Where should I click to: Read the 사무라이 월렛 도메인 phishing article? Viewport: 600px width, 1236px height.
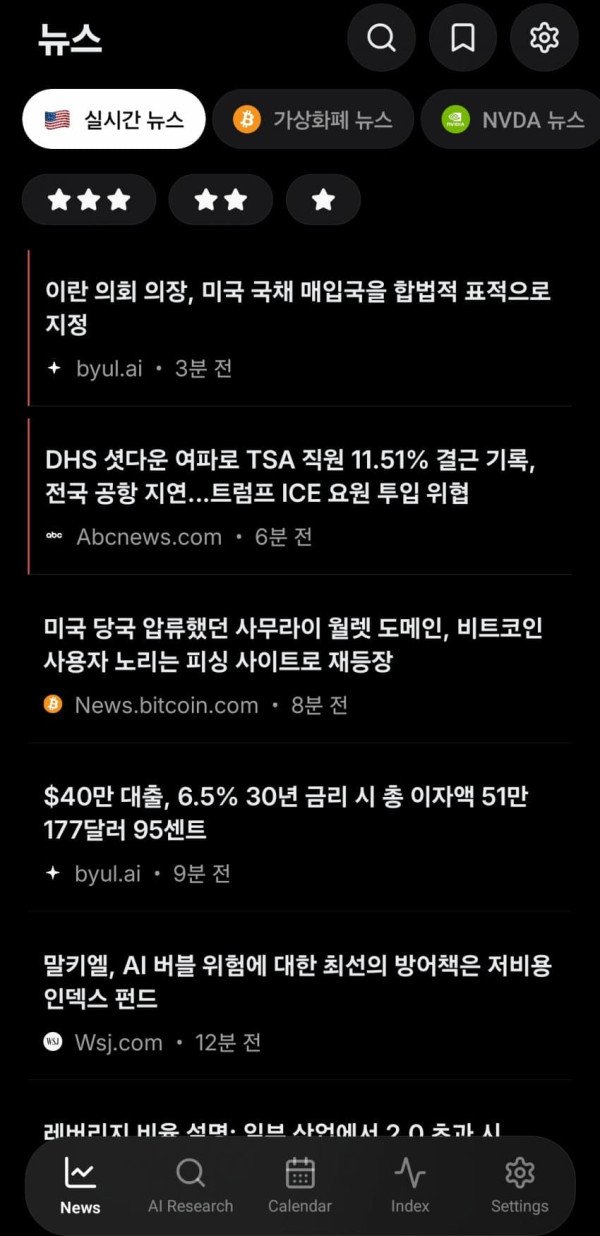[x=294, y=645]
